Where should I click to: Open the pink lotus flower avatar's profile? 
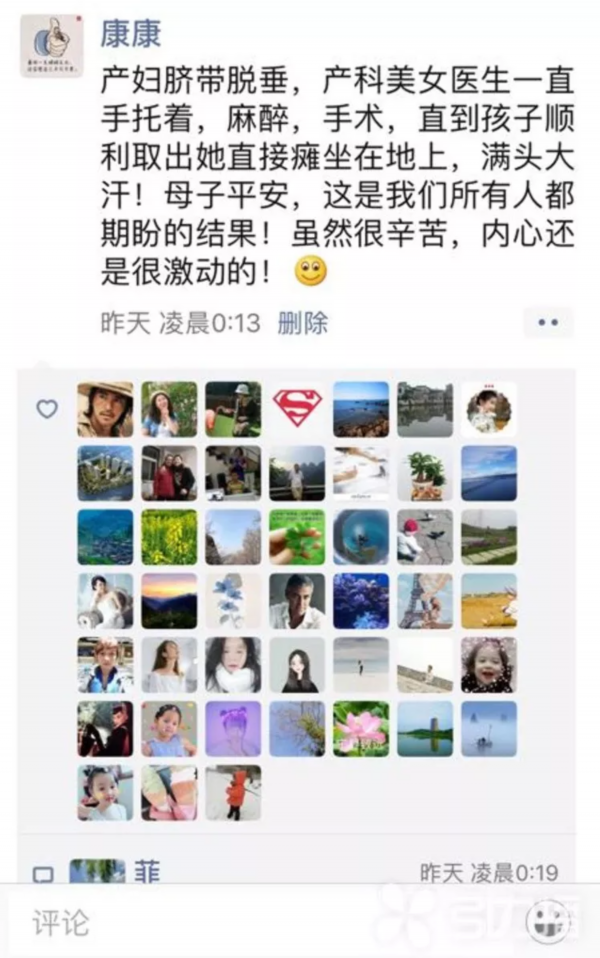[361, 729]
